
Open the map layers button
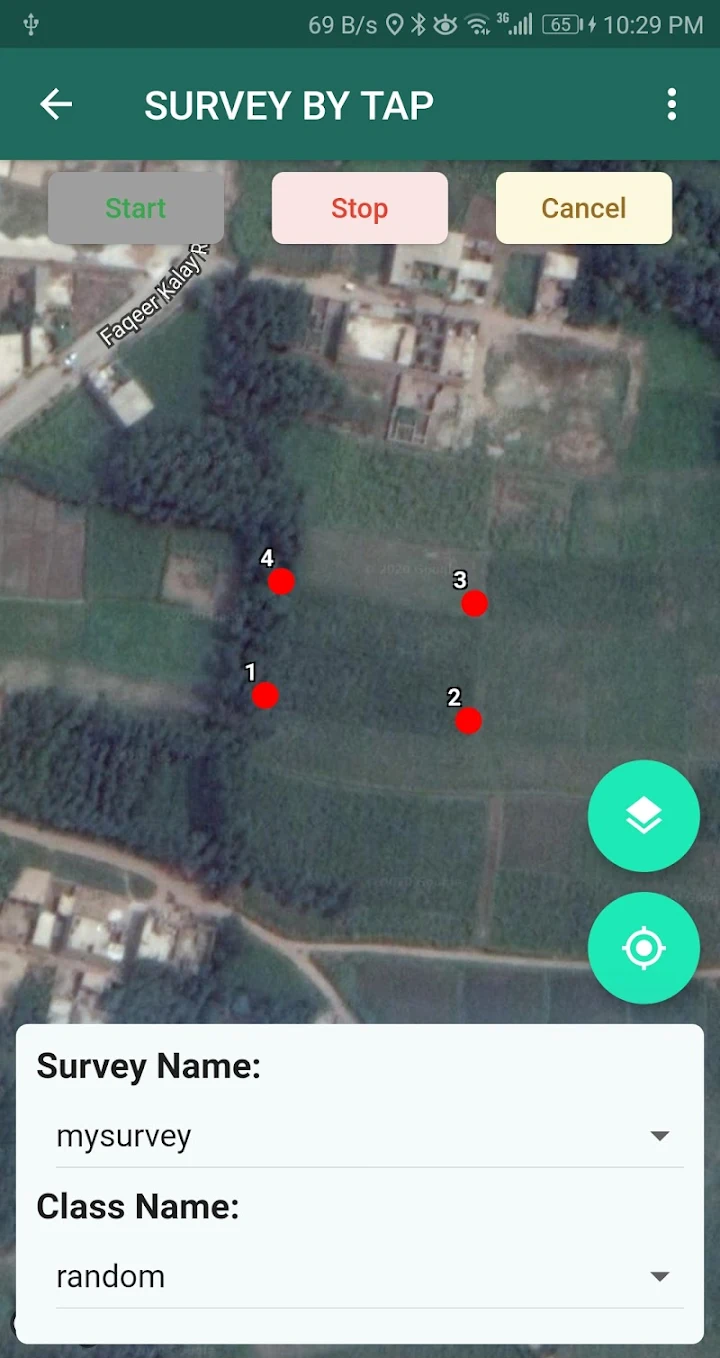(644, 816)
